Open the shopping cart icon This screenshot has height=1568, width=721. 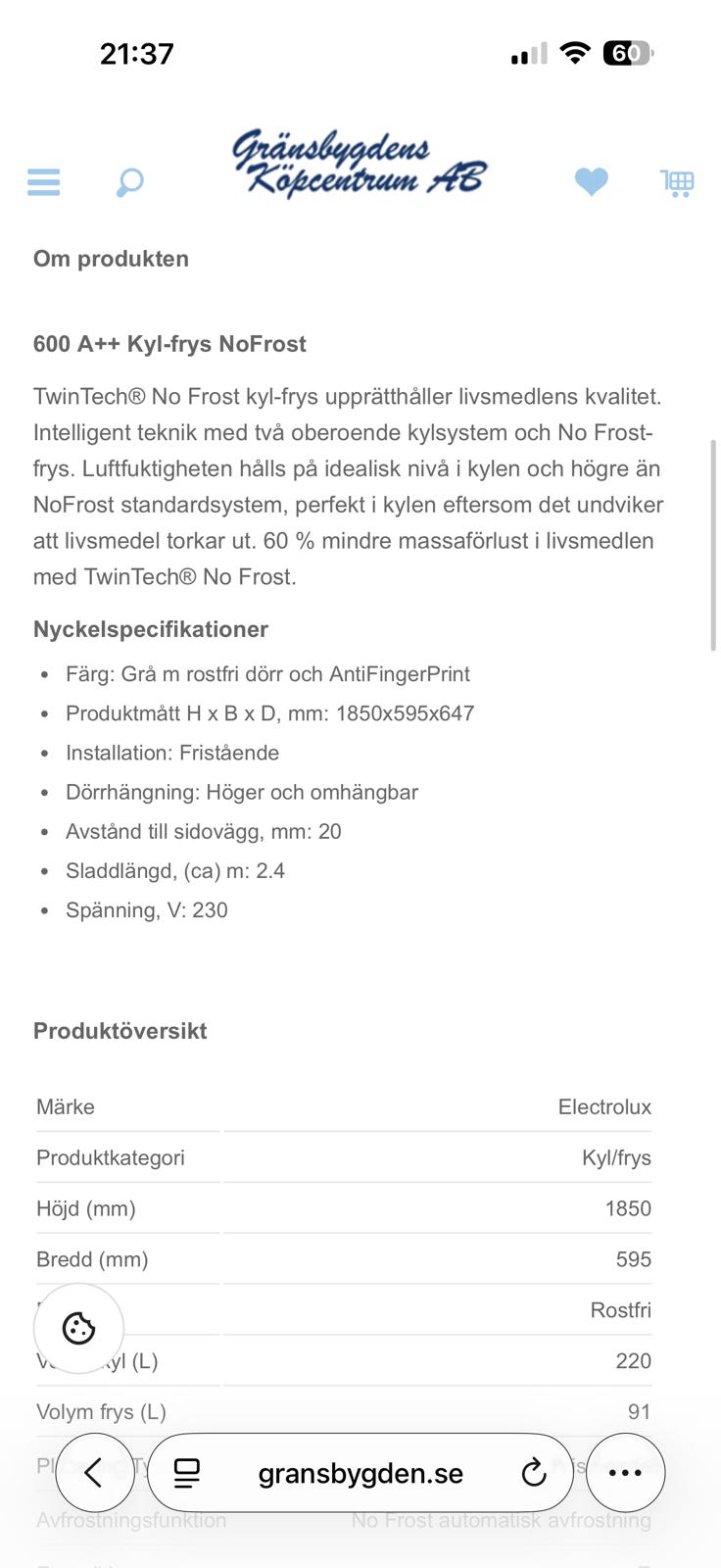(677, 181)
